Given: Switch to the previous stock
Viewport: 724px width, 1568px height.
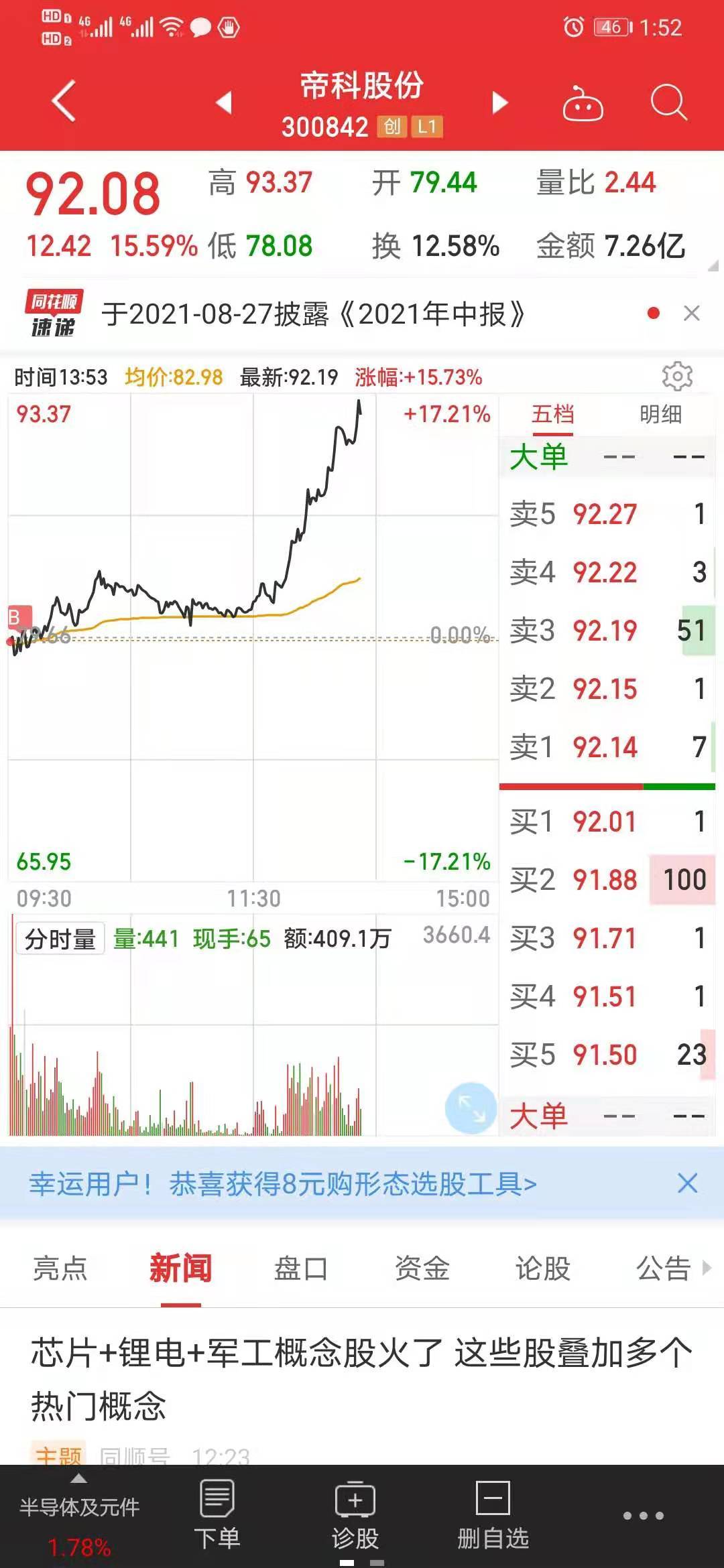Looking at the screenshot, I should coord(224,103).
